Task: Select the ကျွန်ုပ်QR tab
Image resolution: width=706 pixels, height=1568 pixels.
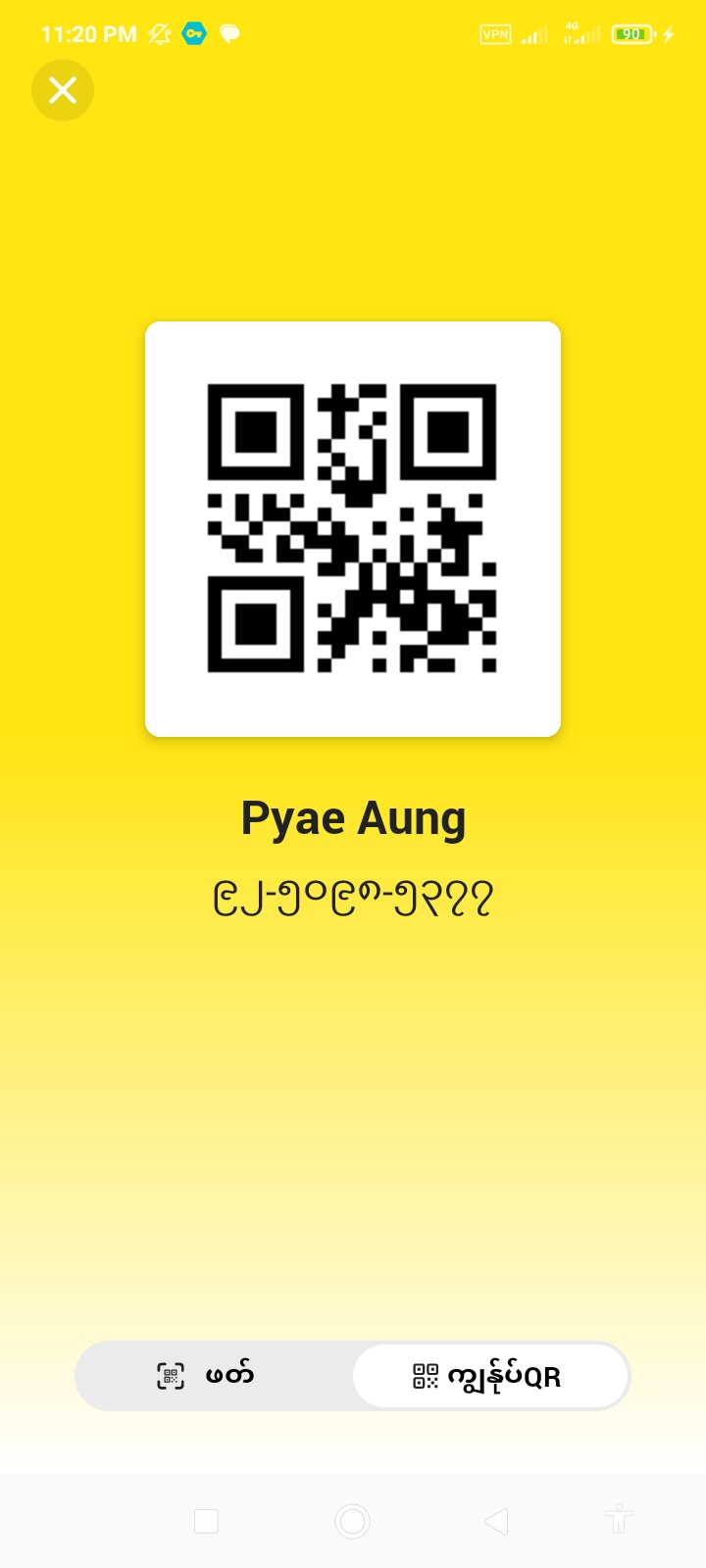Action: [x=490, y=1376]
